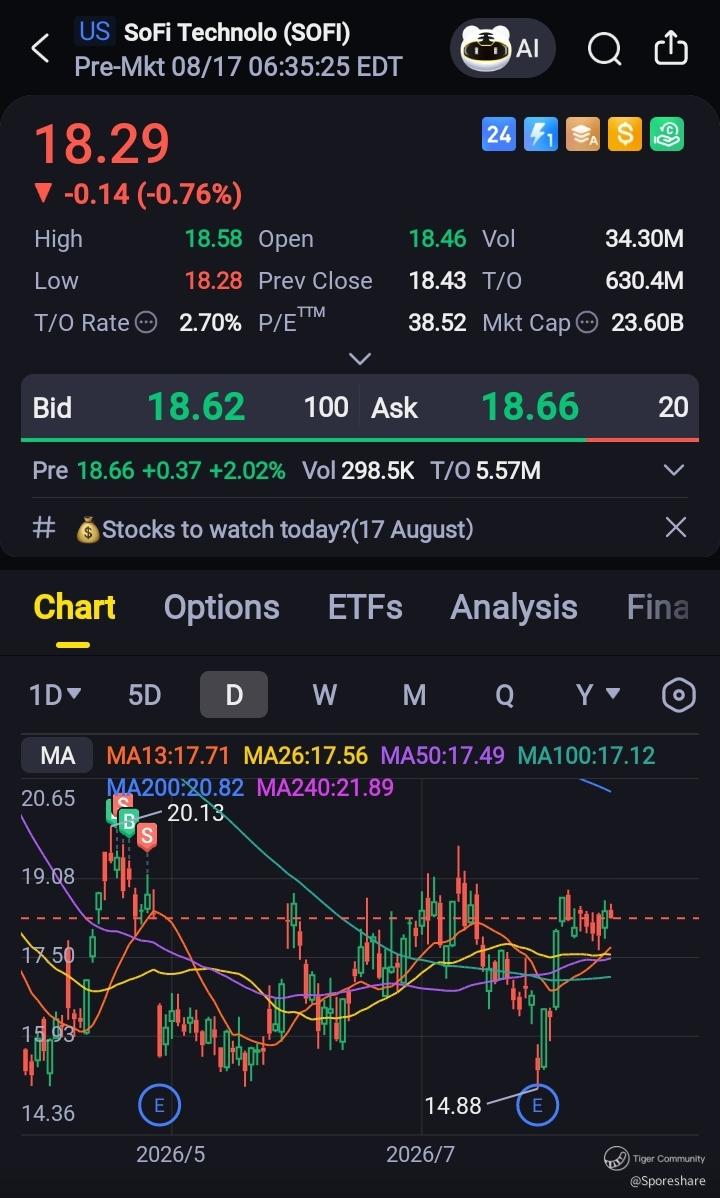Expand more quote details chevron
The image size is (720, 1198).
click(360, 358)
